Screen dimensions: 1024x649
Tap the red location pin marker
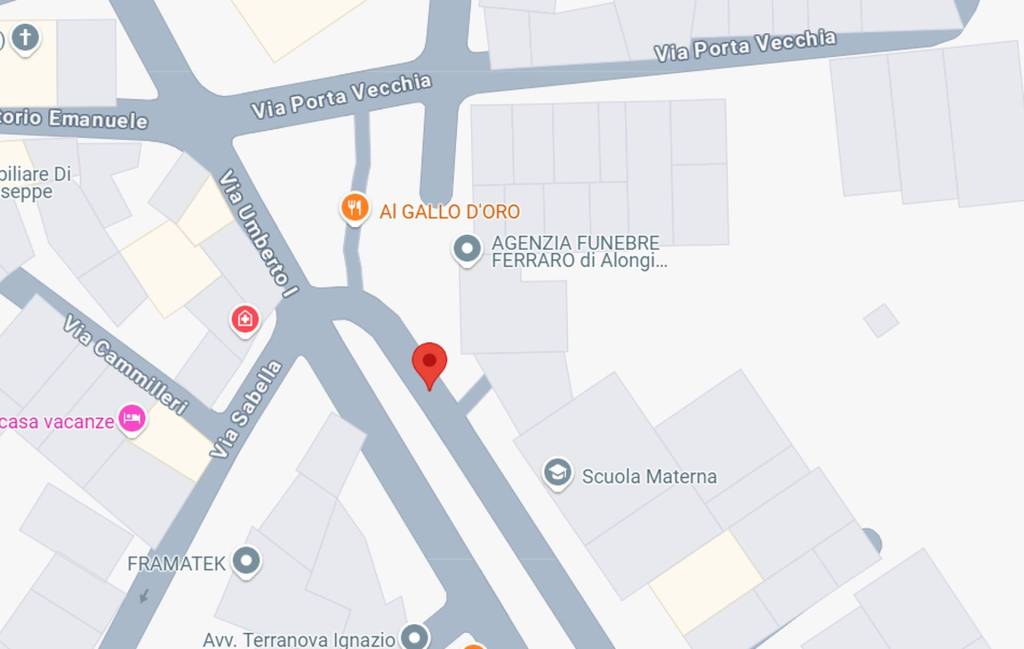[x=430, y=364]
